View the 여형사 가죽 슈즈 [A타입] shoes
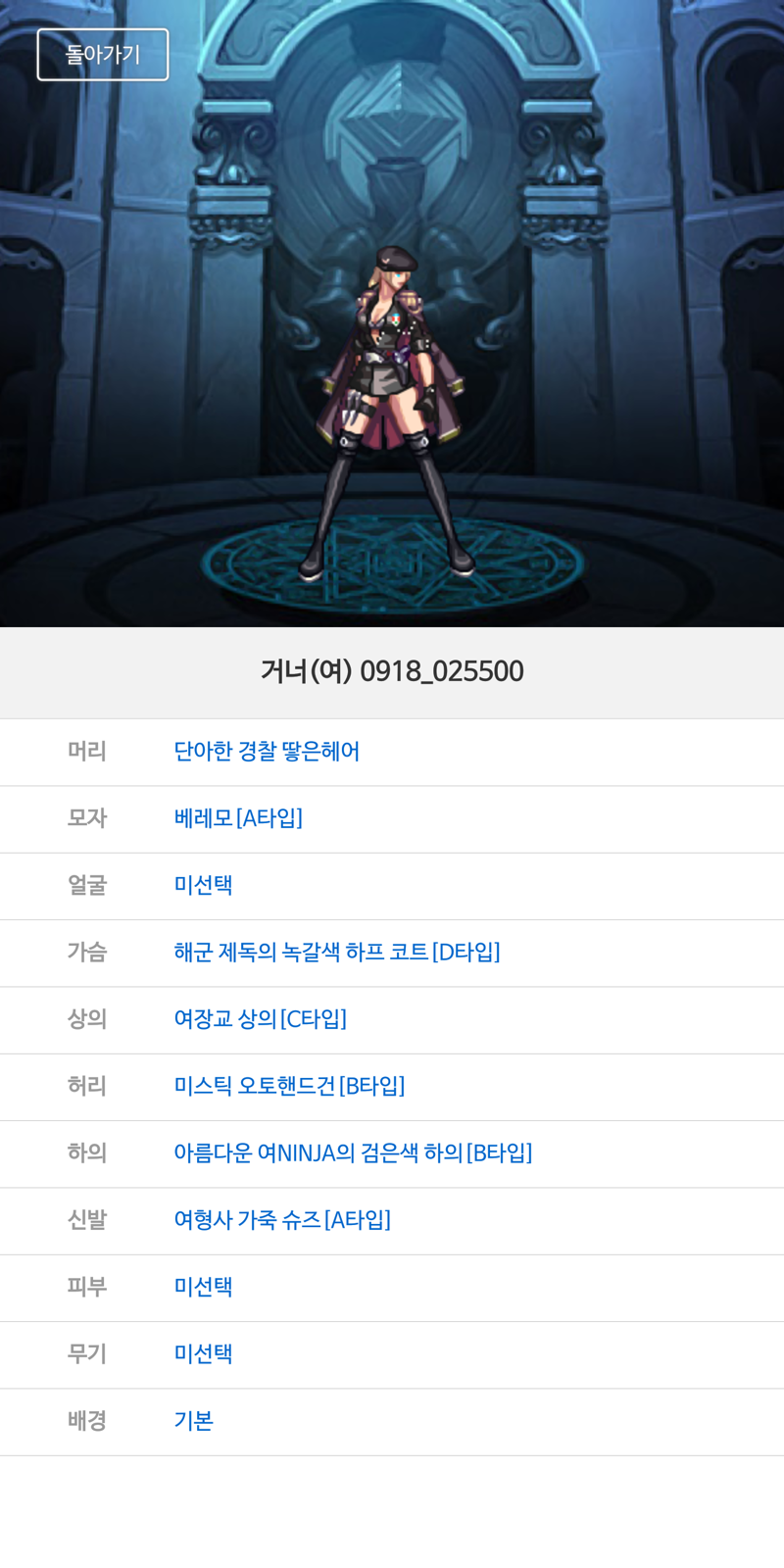Image resolution: width=784 pixels, height=1568 pixels. pyautogui.click(x=282, y=1220)
